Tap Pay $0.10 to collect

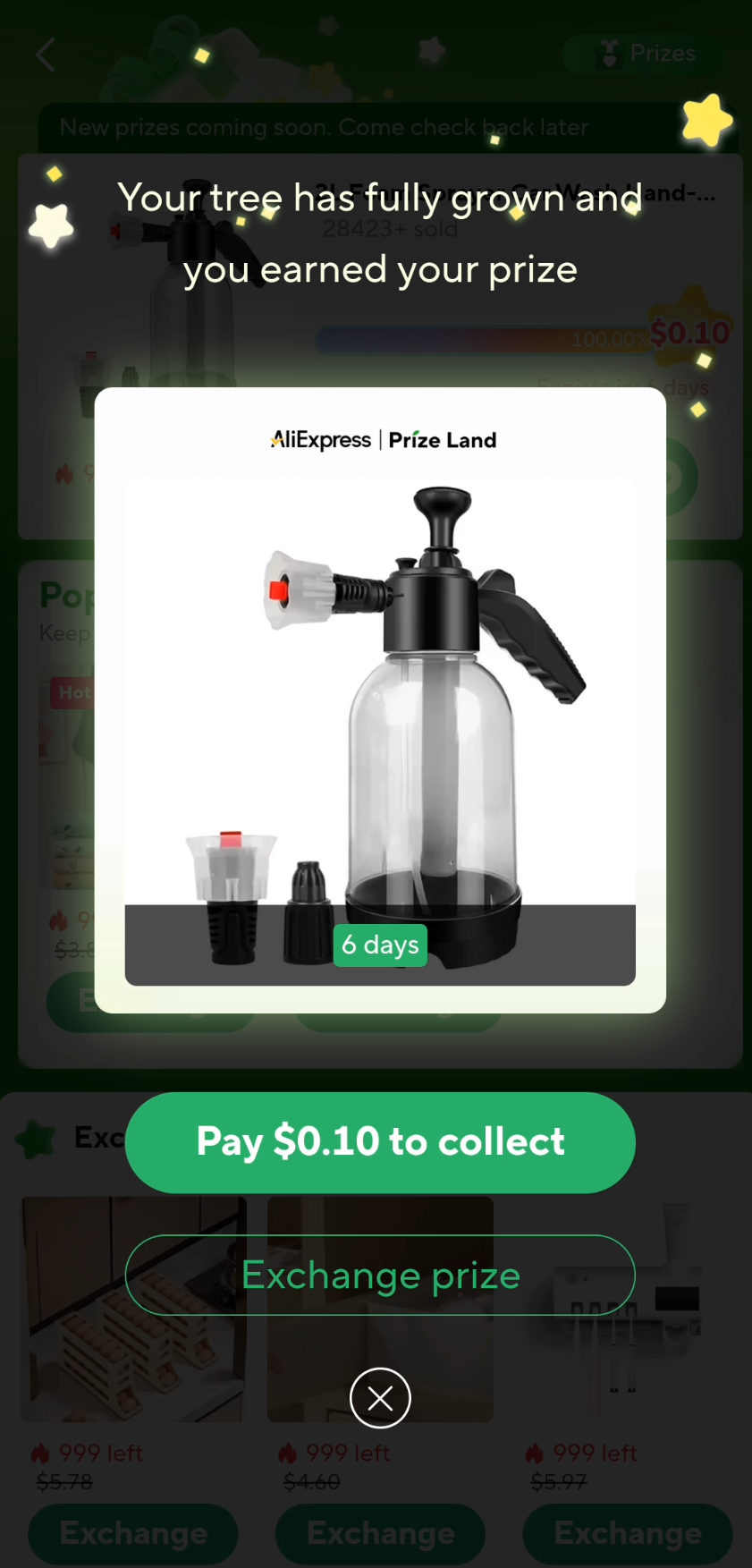[x=380, y=1142]
